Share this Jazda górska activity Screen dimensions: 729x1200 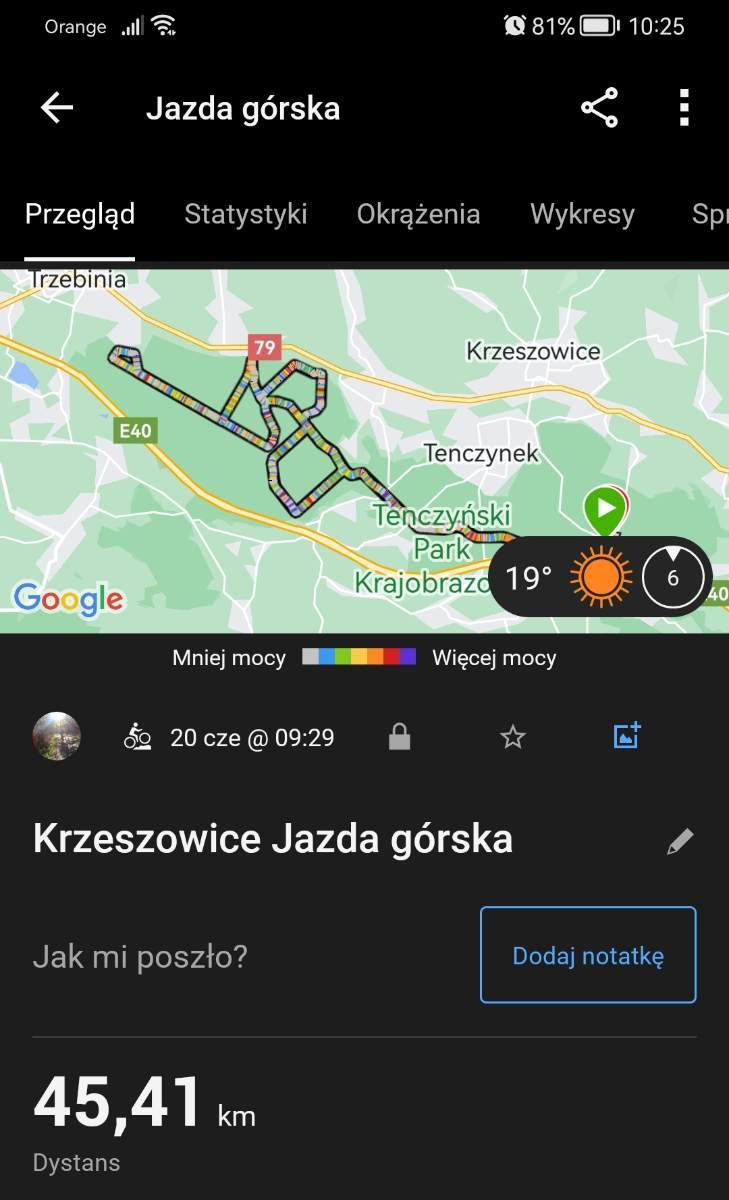[x=599, y=108]
